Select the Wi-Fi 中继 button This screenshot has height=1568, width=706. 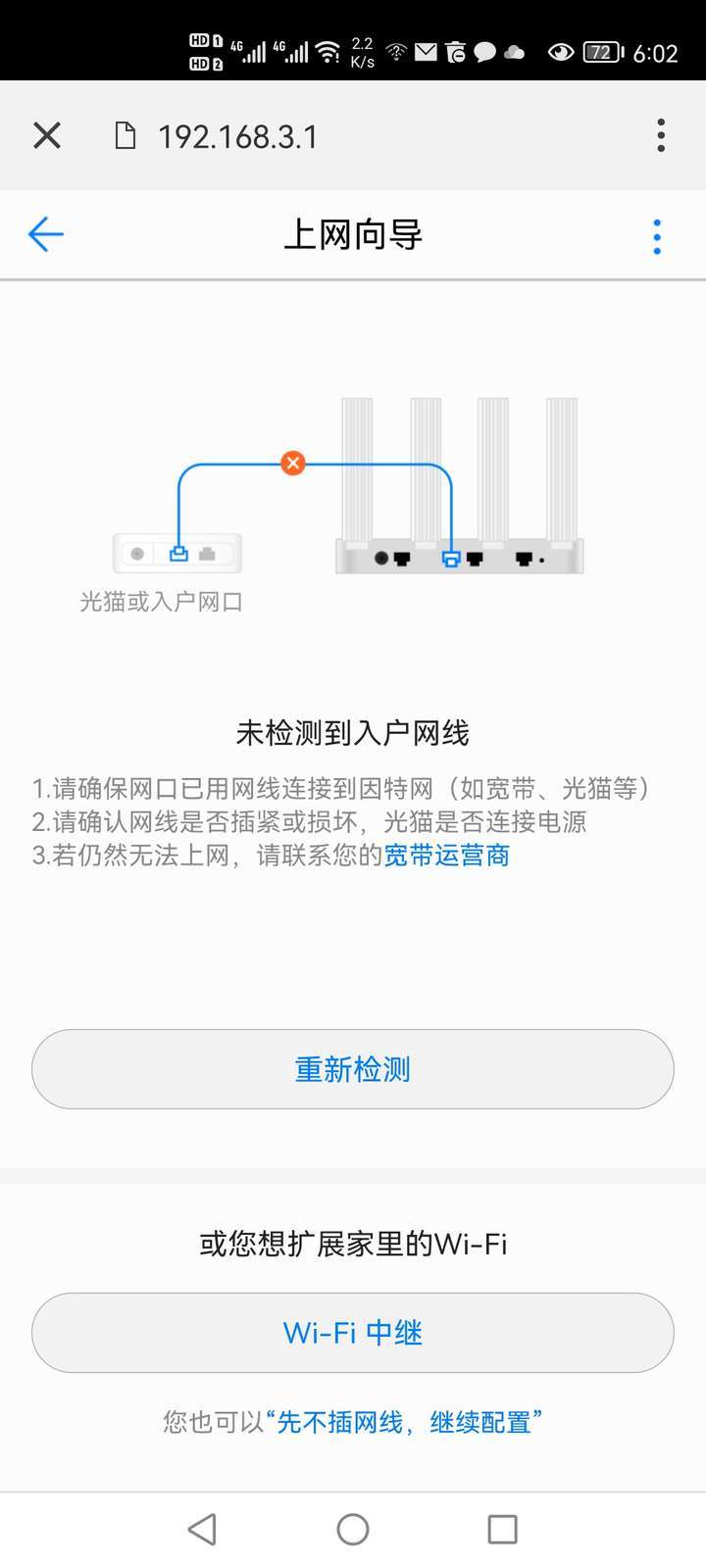coord(353,1333)
